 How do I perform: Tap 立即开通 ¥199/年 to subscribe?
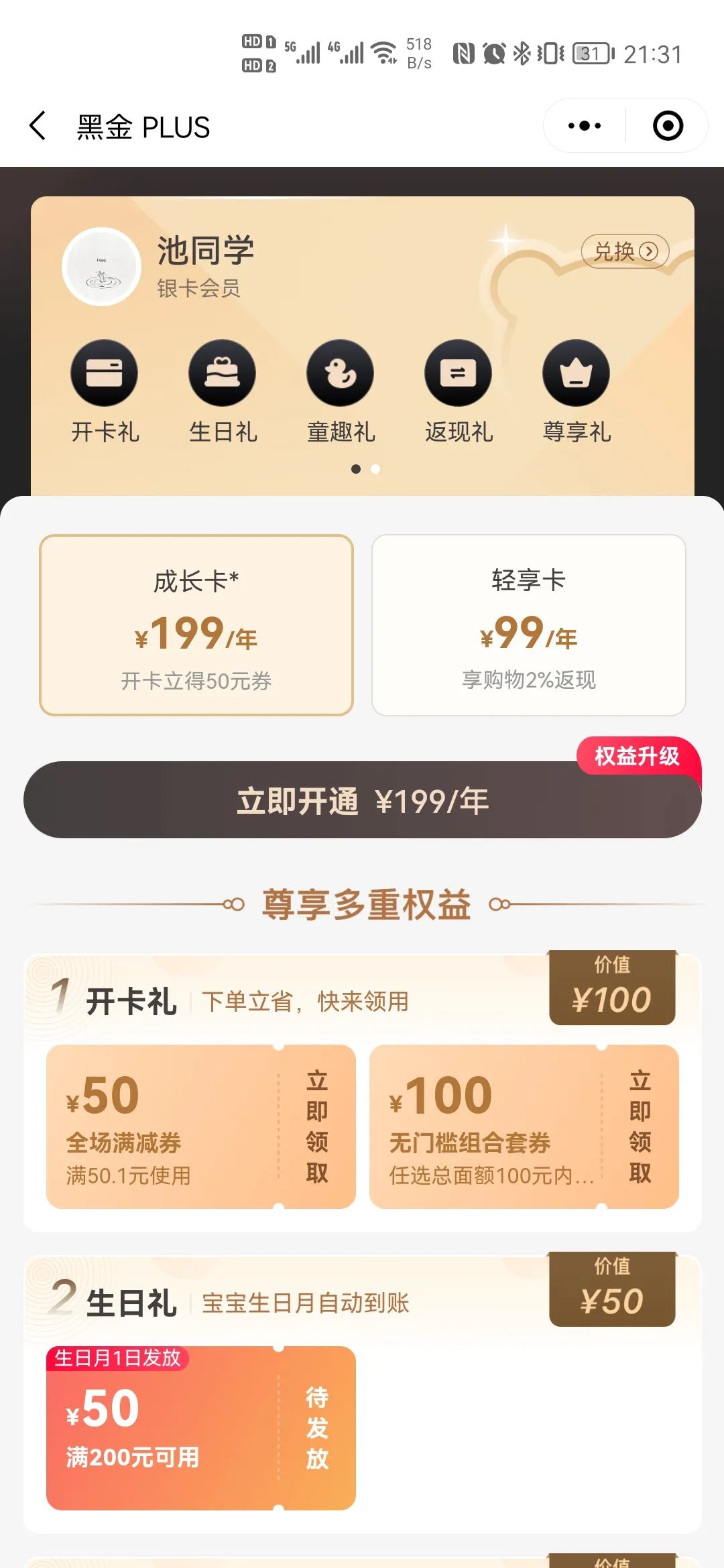[x=362, y=800]
